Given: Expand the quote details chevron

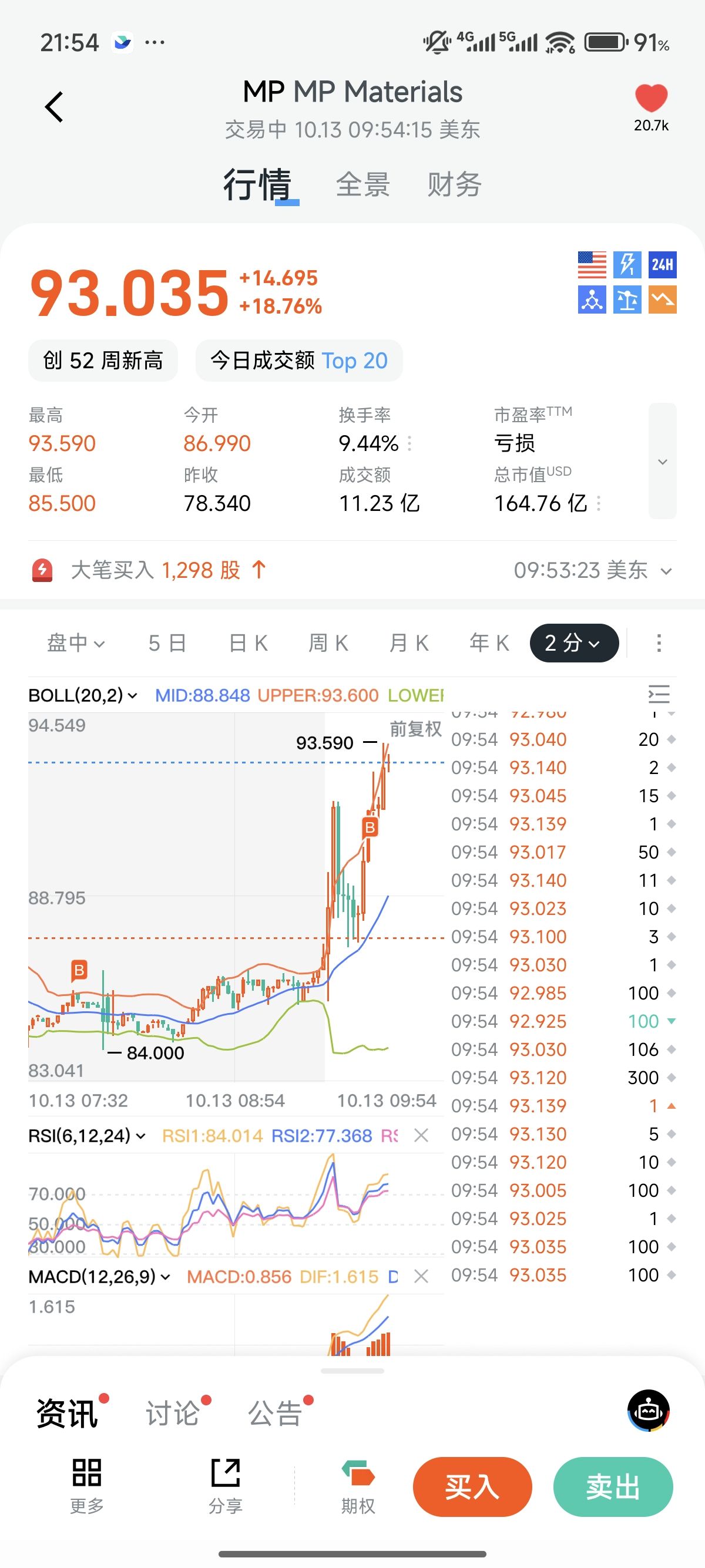Looking at the screenshot, I should click(x=662, y=462).
